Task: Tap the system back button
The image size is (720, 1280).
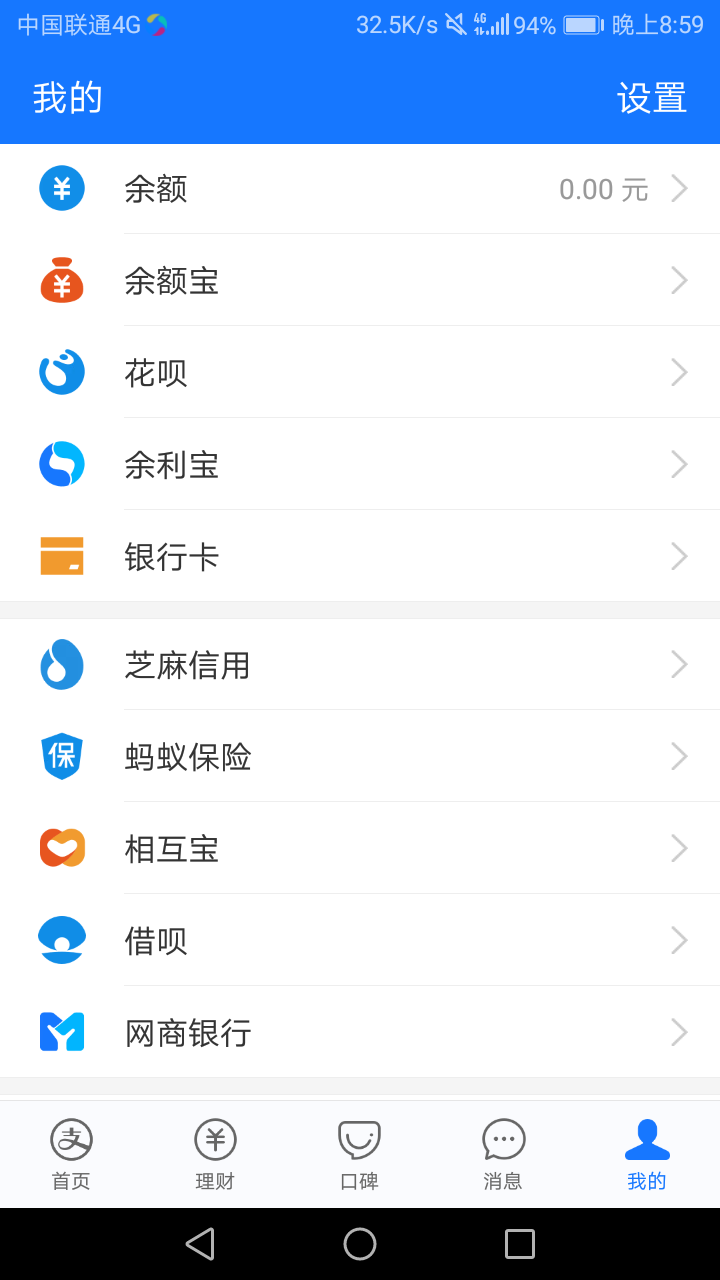Action: tap(200, 1244)
